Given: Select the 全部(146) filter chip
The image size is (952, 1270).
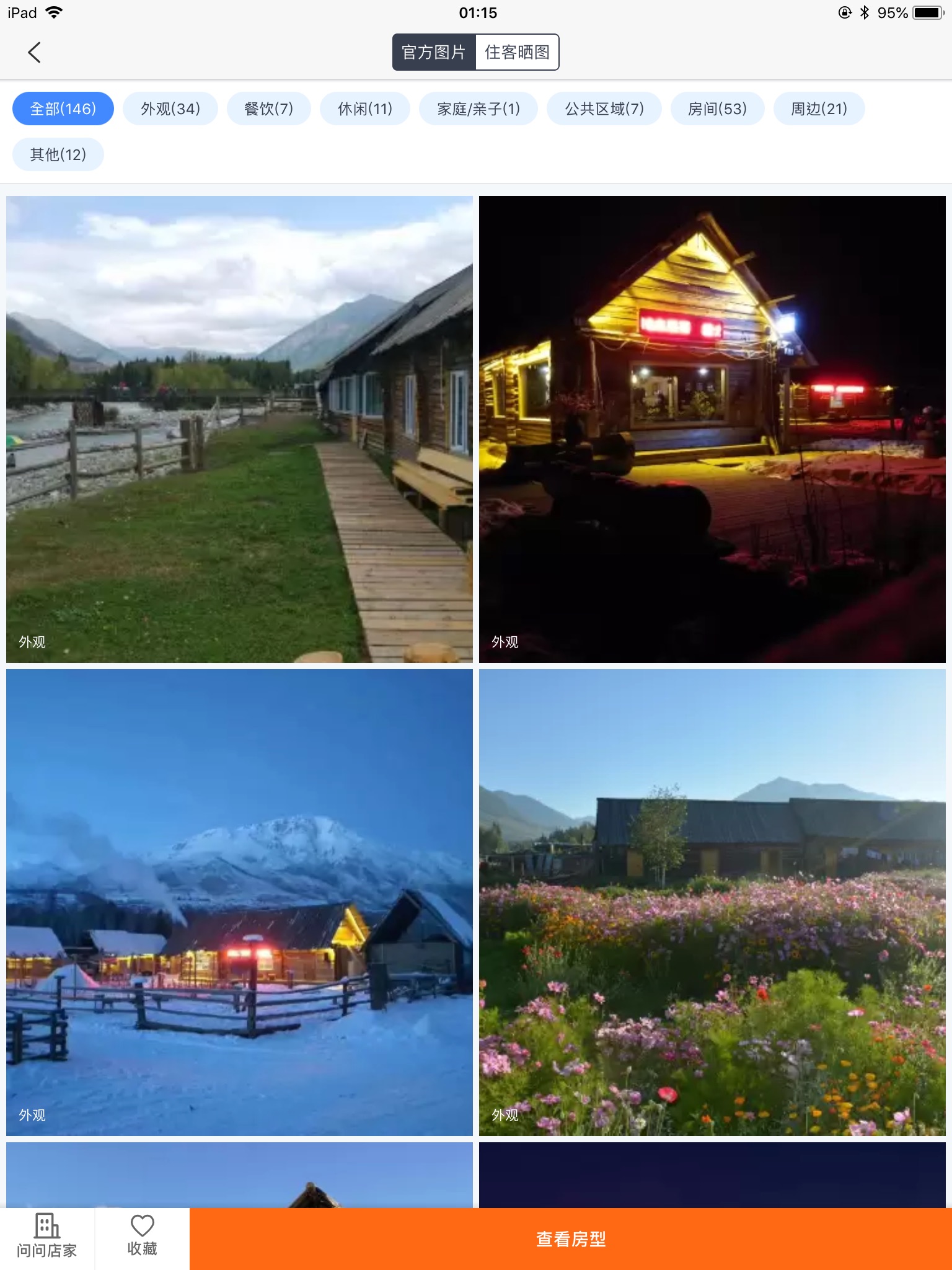Looking at the screenshot, I should click(x=63, y=109).
